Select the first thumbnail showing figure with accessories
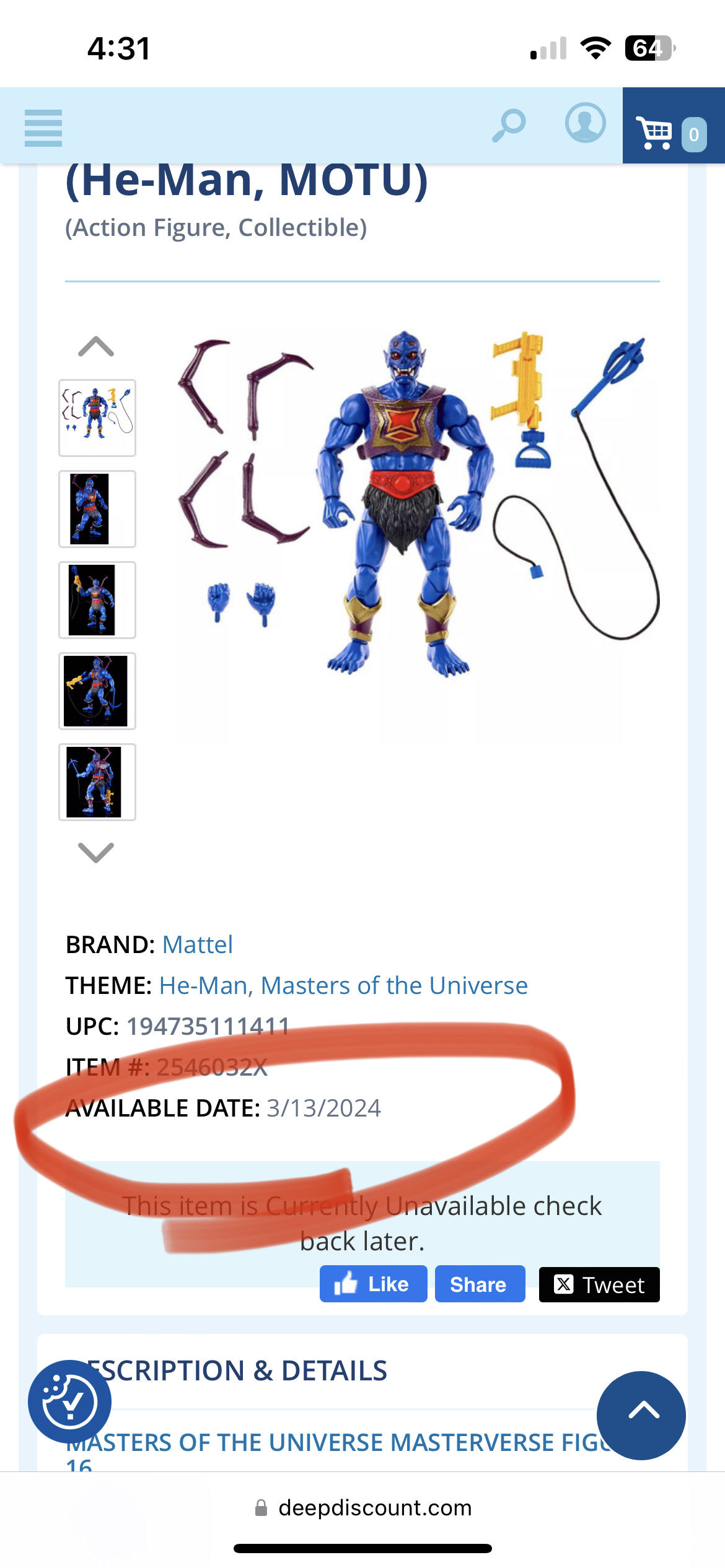 97,418
